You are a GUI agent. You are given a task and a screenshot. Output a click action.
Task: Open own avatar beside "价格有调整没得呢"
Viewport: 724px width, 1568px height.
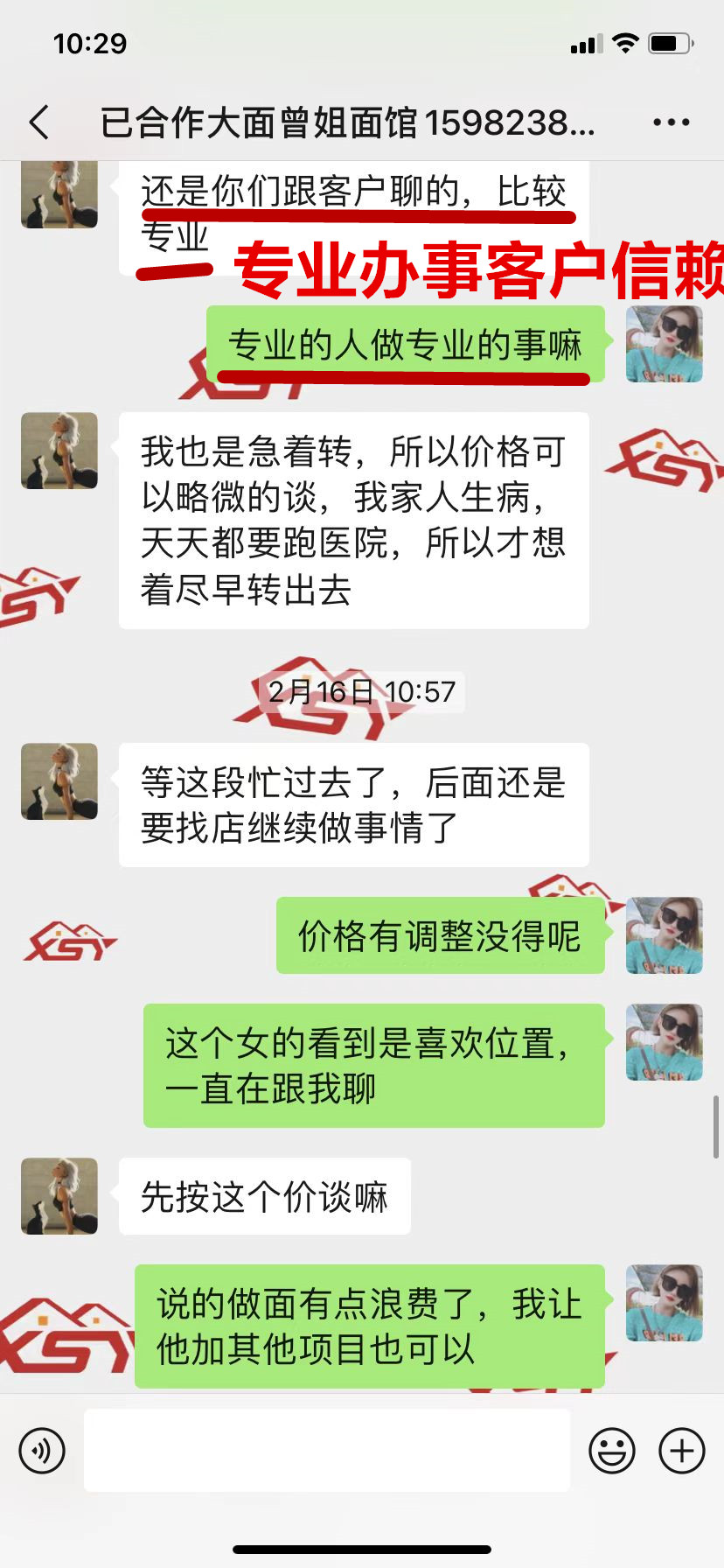(664, 935)
